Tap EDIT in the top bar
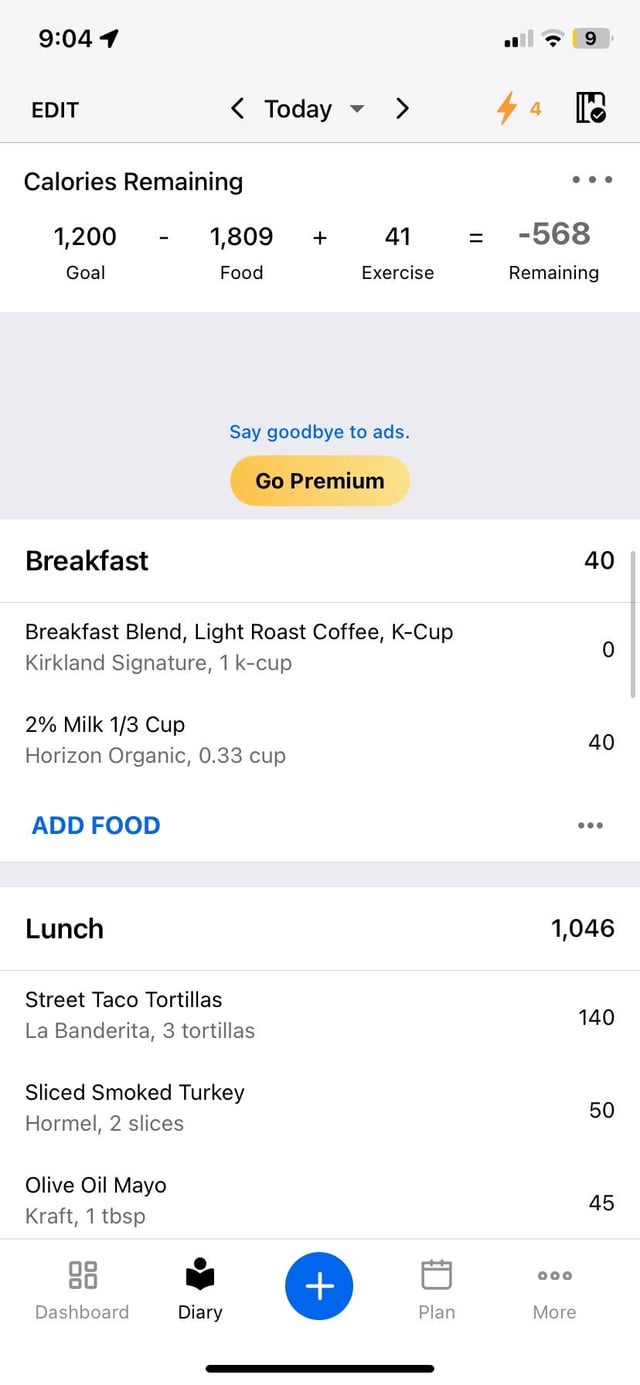The image size is (640, 1385). (55, 110)
